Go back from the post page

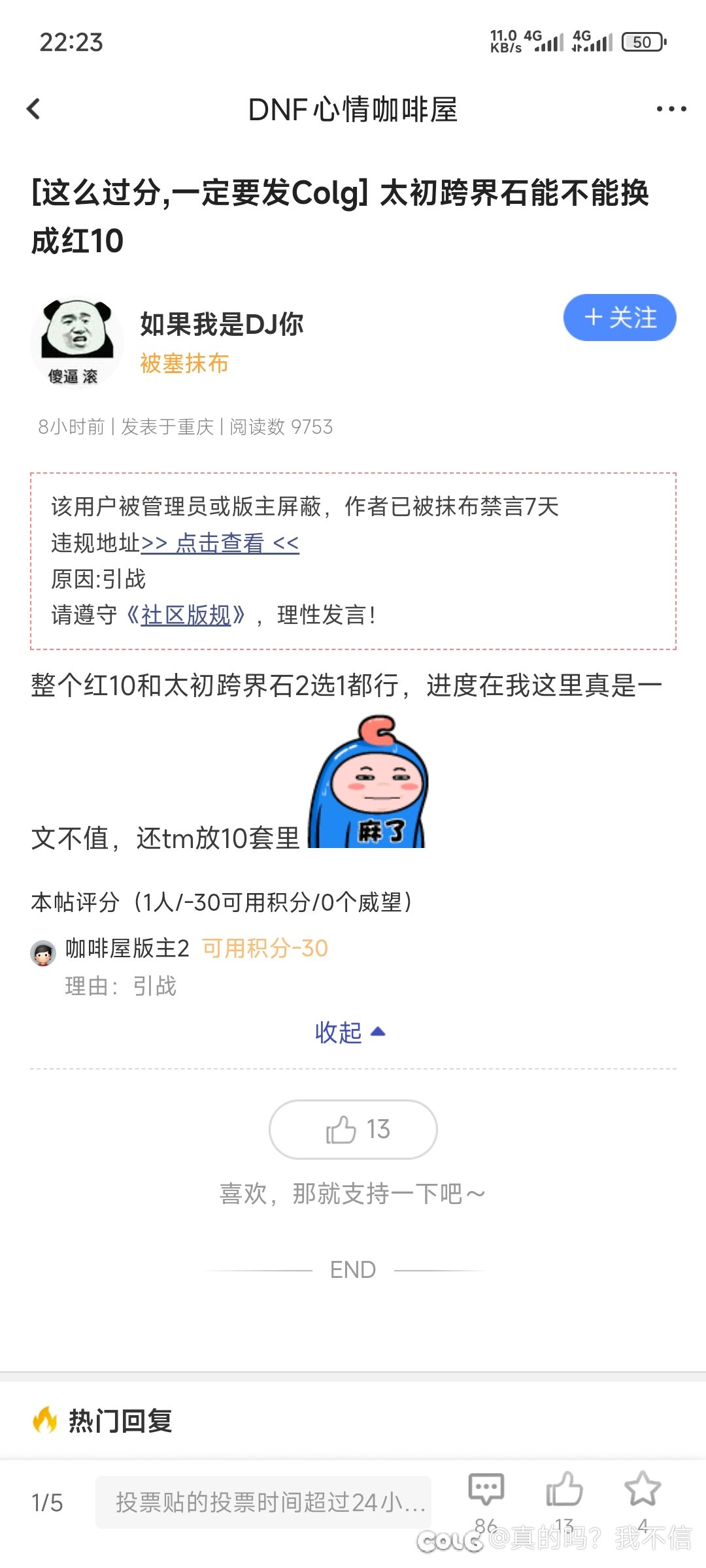(x=34, y=108)
